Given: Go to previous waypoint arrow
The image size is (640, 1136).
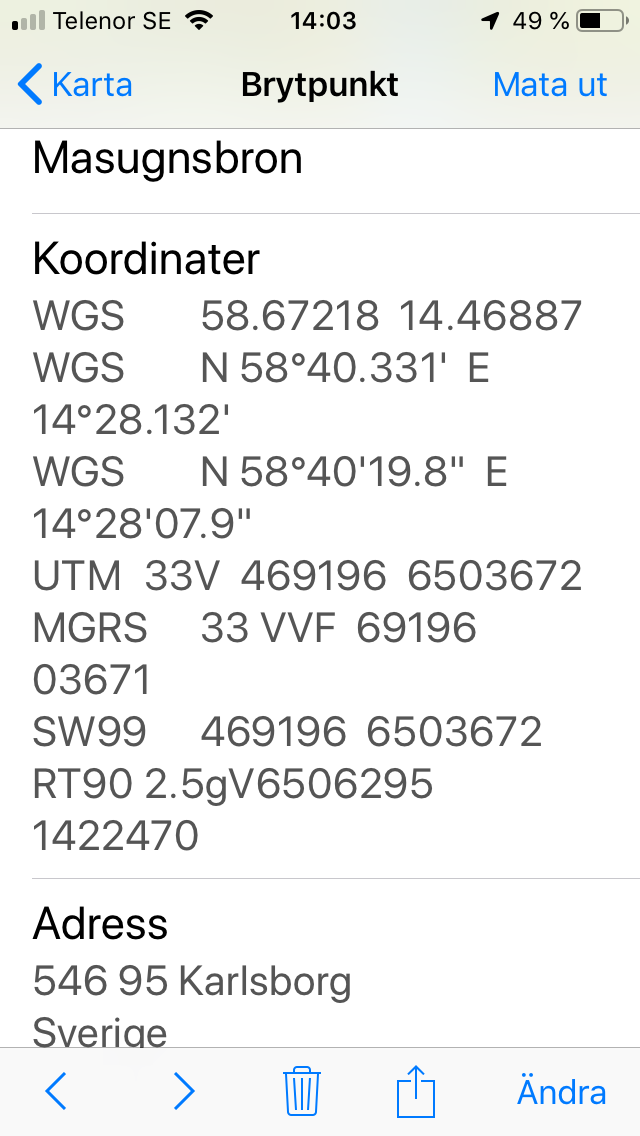Looking at the screenshot, I should click(x=57, y=1092).
